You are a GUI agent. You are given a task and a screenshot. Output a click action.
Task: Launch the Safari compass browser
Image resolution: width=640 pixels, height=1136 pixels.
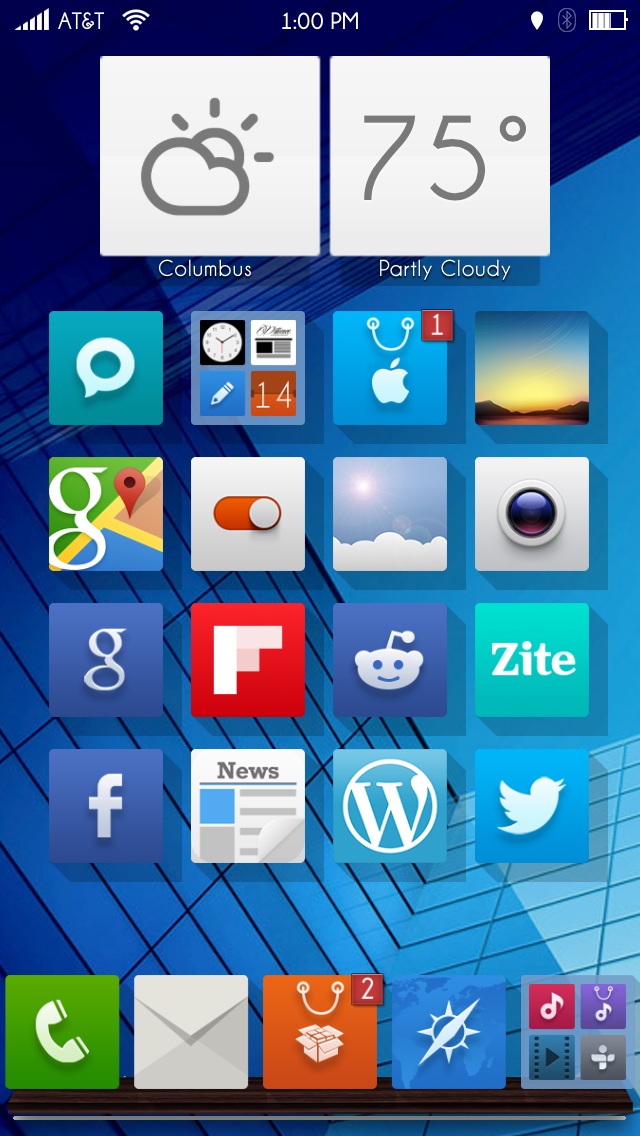point(449,1032)
